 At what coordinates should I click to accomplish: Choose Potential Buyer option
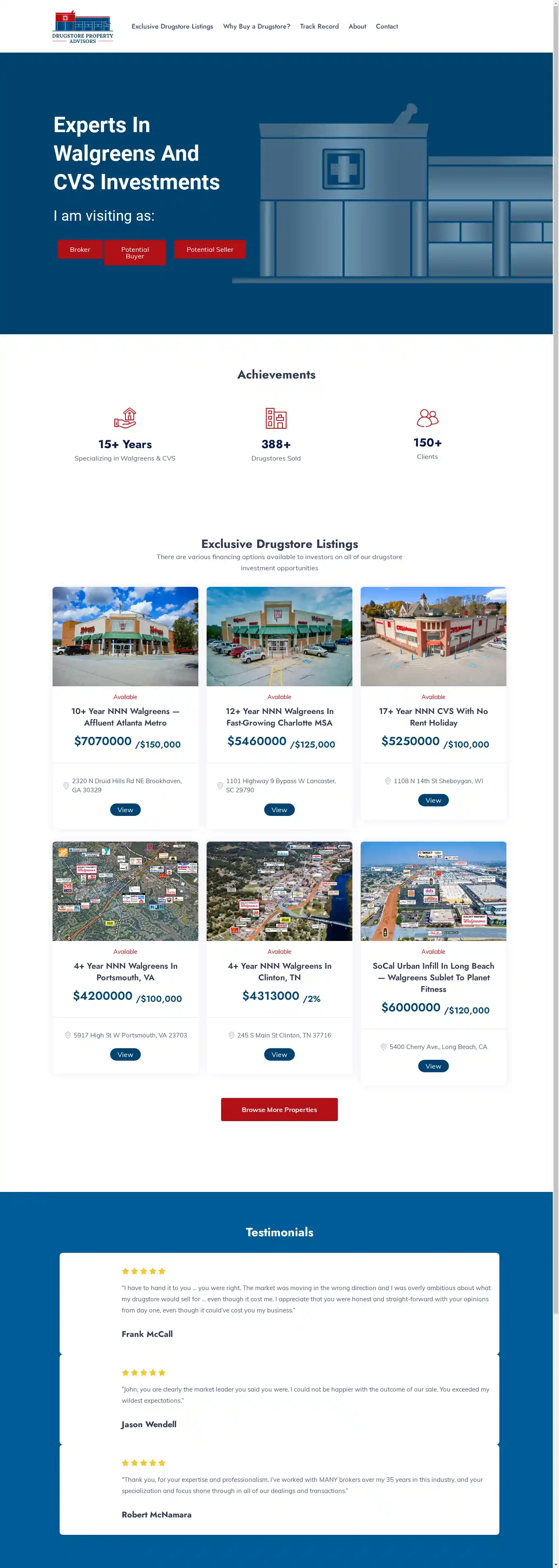pos(135,253)
